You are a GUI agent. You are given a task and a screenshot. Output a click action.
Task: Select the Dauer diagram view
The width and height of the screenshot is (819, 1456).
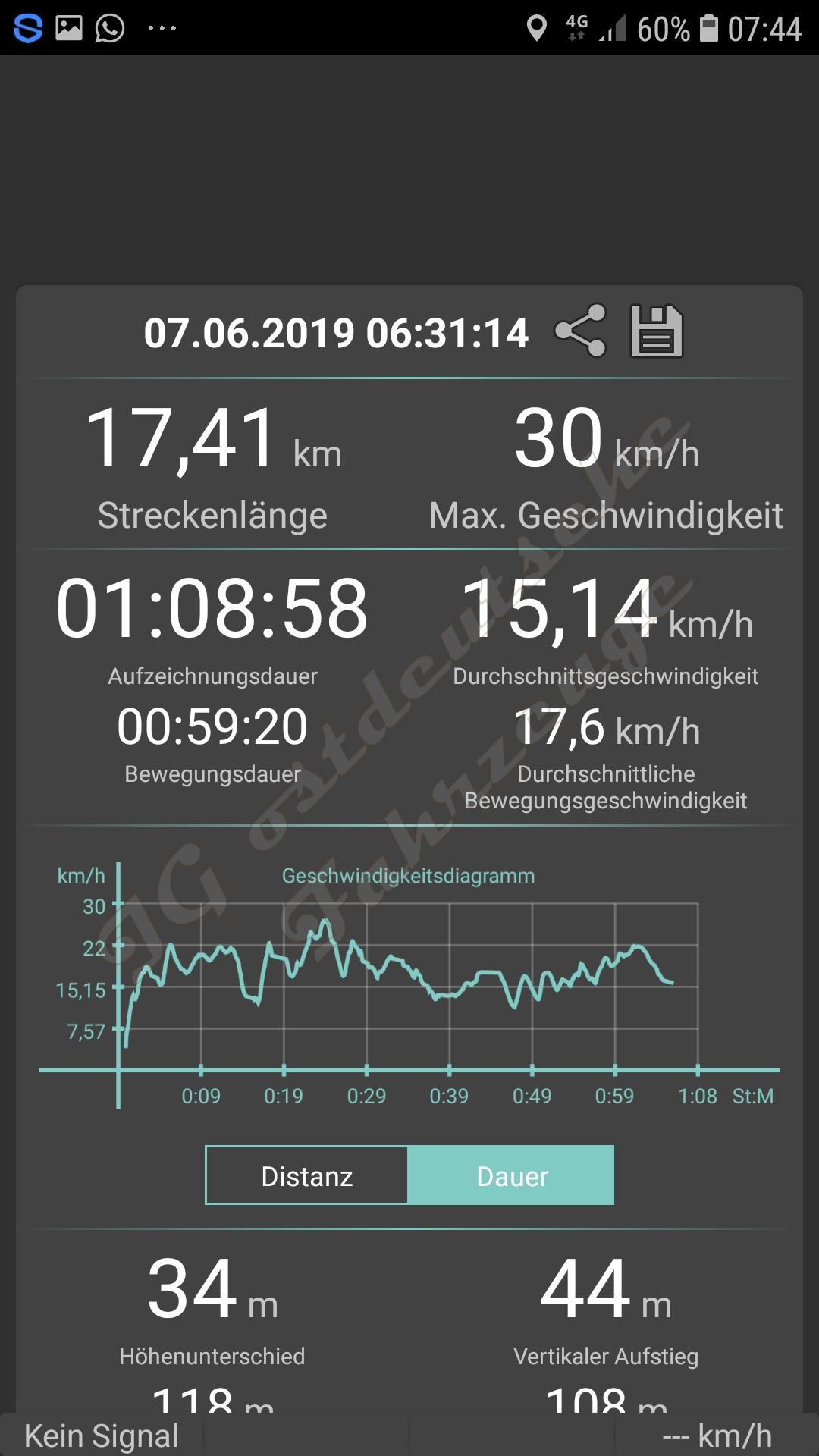click(511, 1176)
